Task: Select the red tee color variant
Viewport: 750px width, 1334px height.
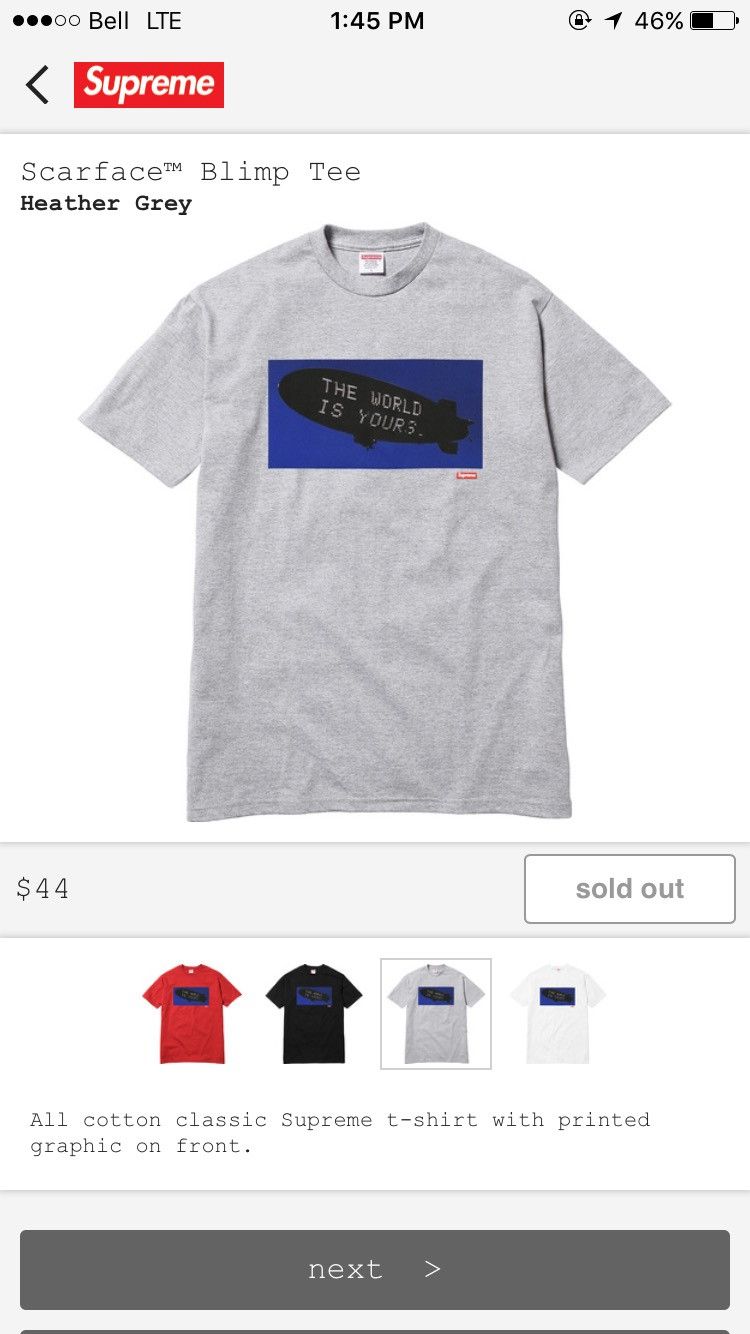Action: coord(191,1013)
